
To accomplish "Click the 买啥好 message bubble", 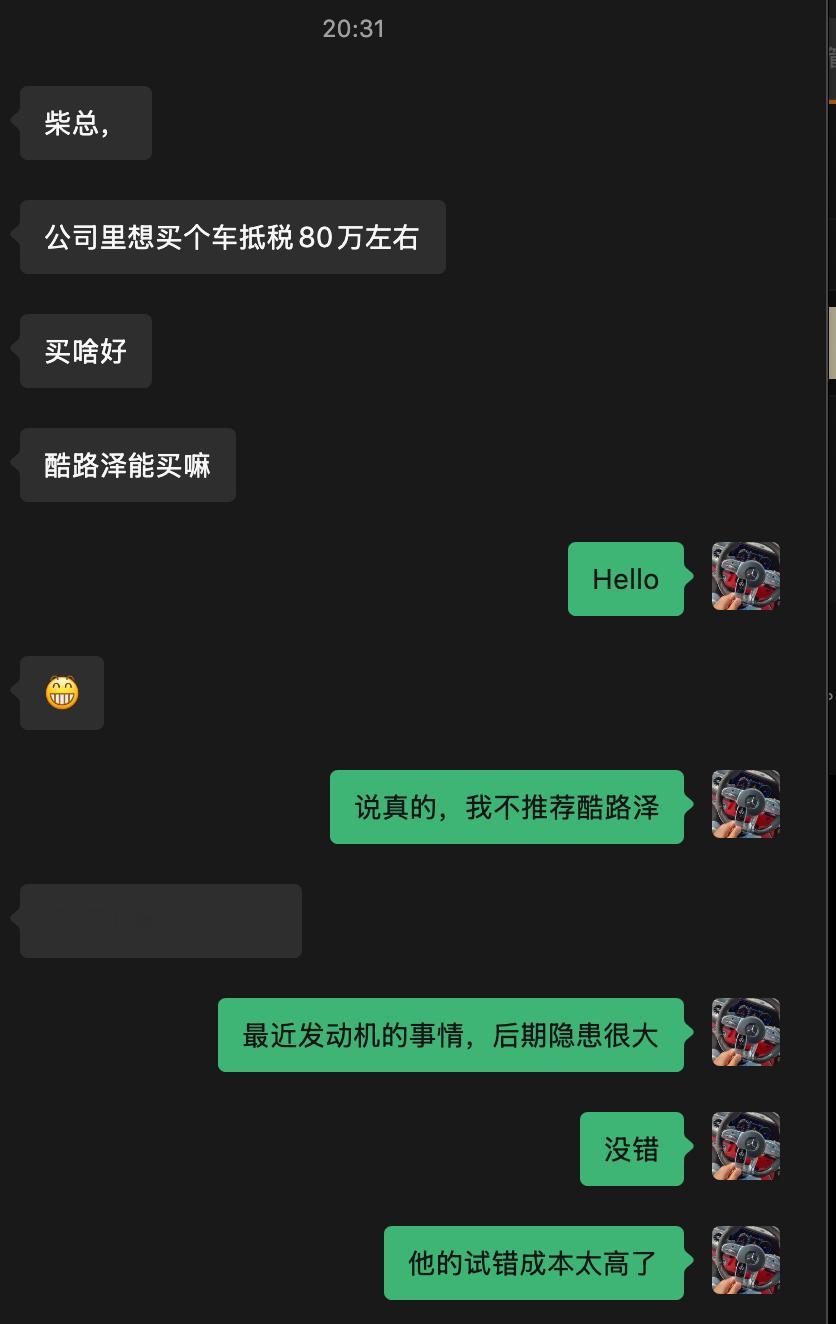I will click(85, 350).
